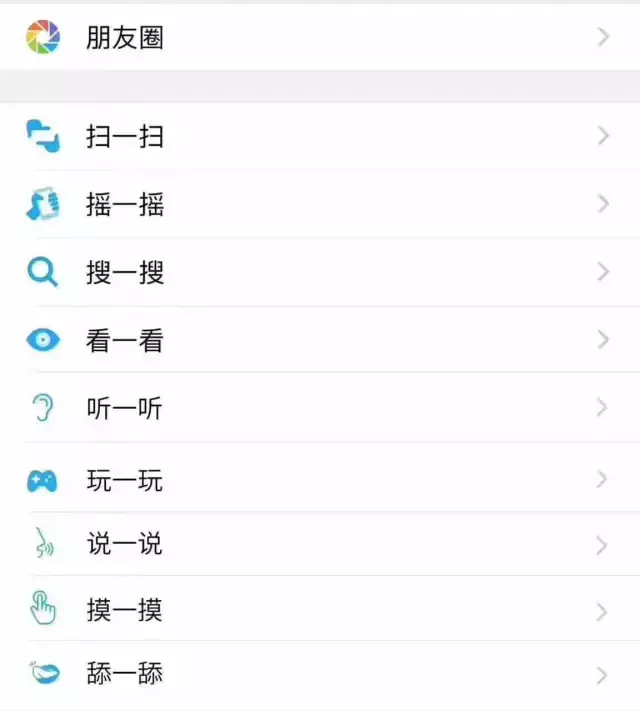Open the 摸一摸 row
Viewport: 640px width, 711px height.
(x=124, y=610)
